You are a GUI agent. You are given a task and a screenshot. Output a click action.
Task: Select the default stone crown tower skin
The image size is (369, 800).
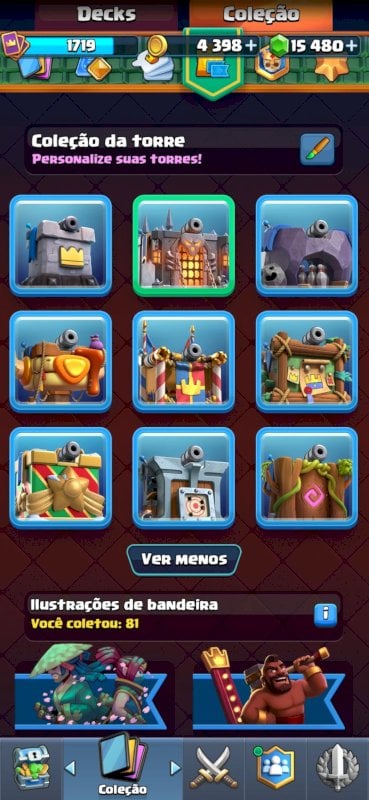click(x=61, y=245)
